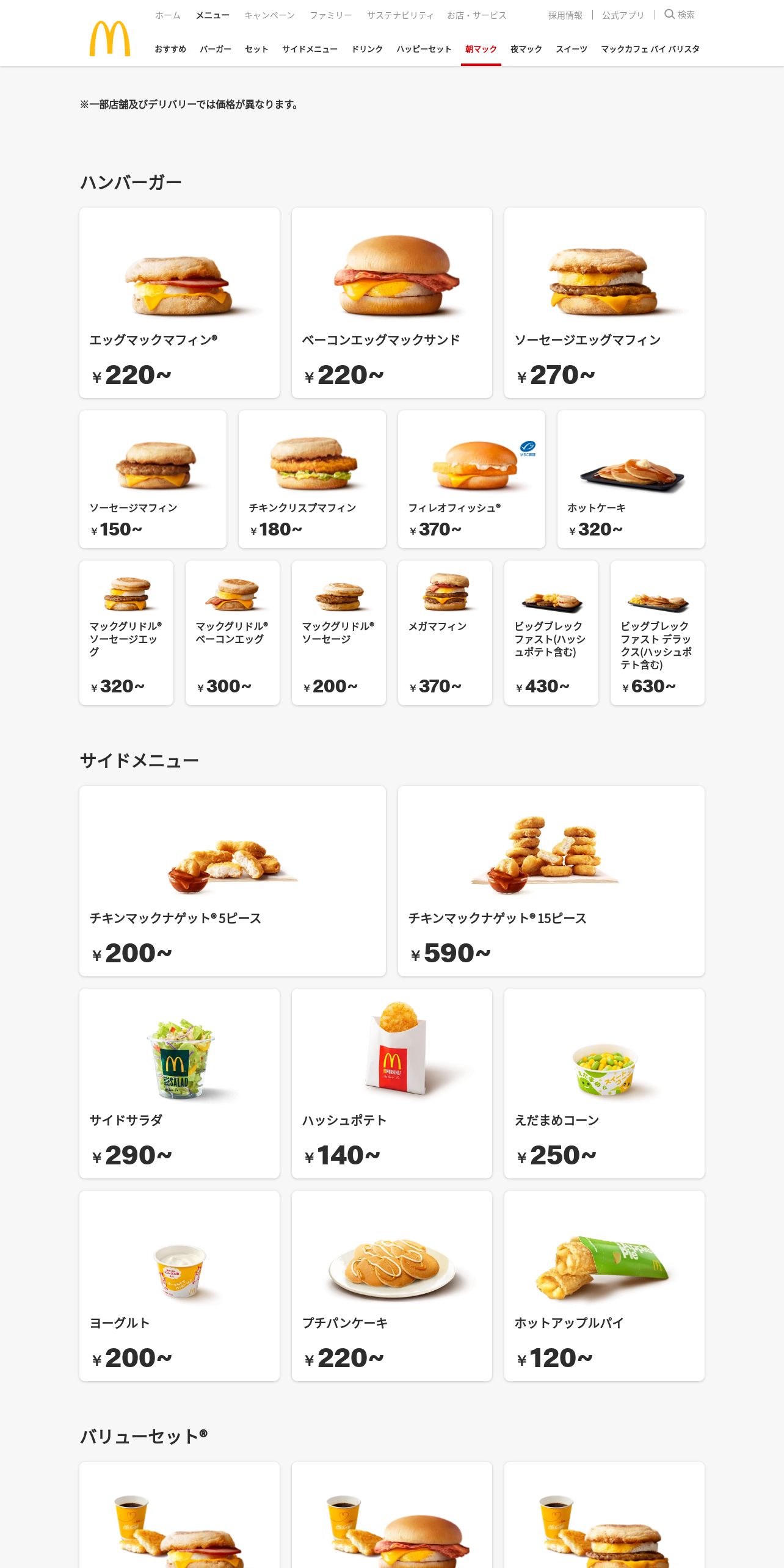Select the ソーセージエッグマフィン card

click(x=604, y=303)
